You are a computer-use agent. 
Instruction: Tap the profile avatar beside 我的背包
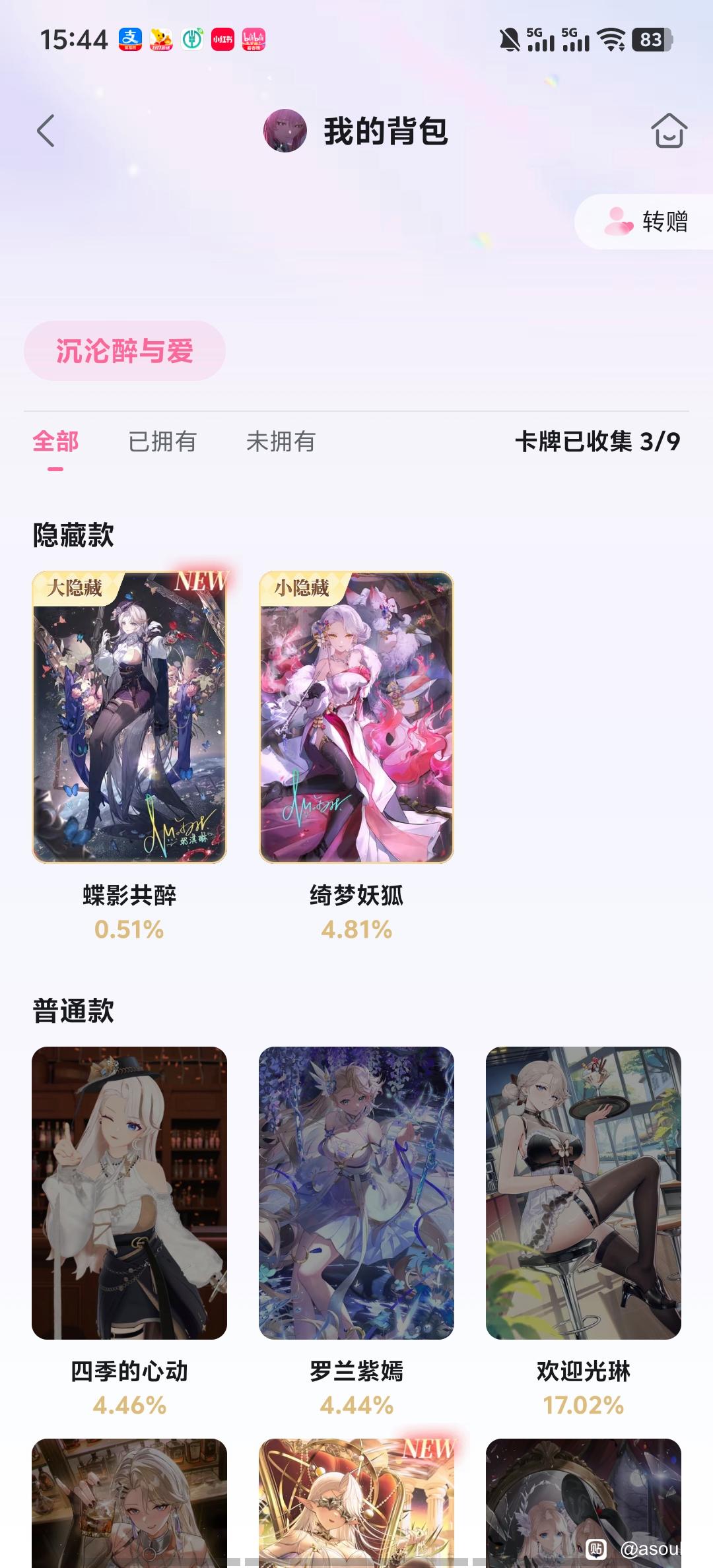[x=285, y=131]
